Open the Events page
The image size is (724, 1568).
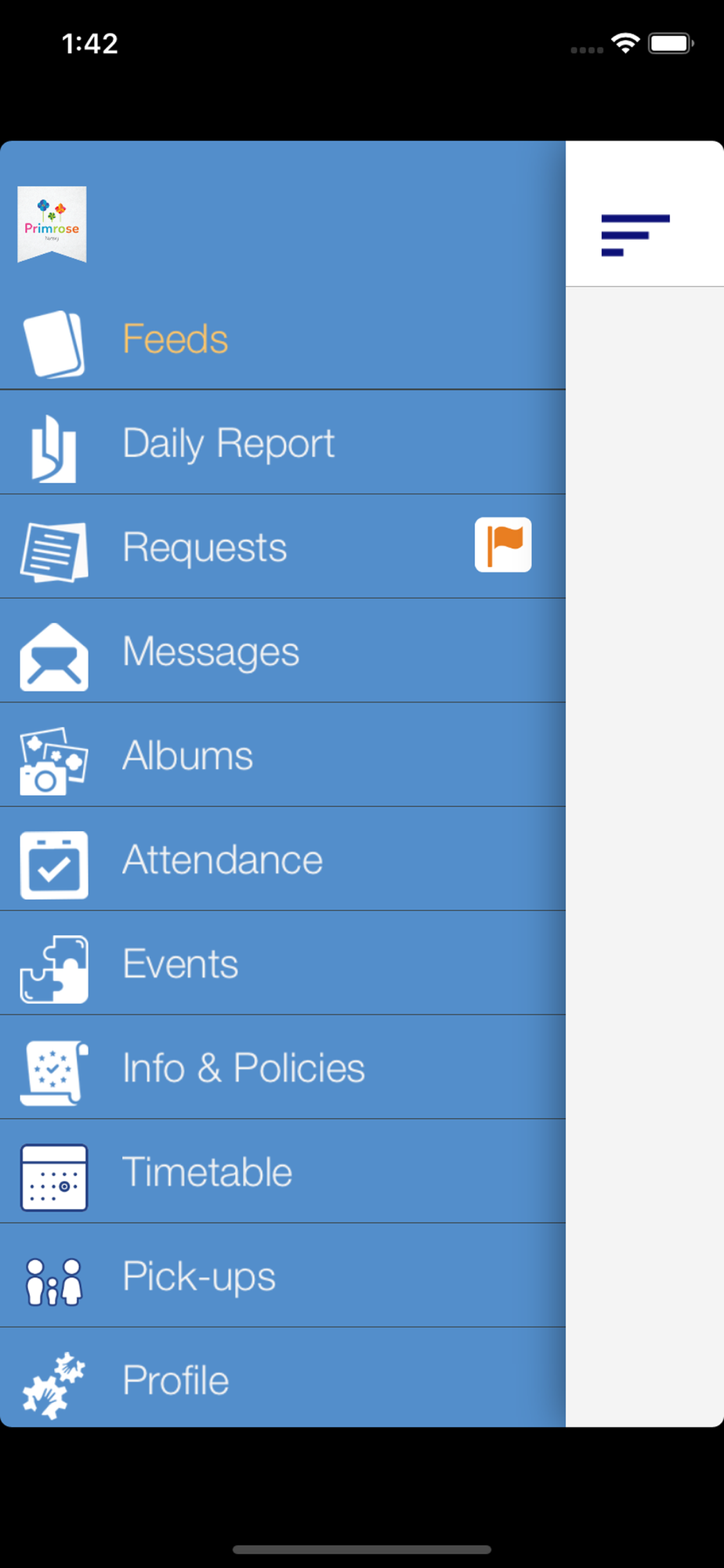point(282,964)
